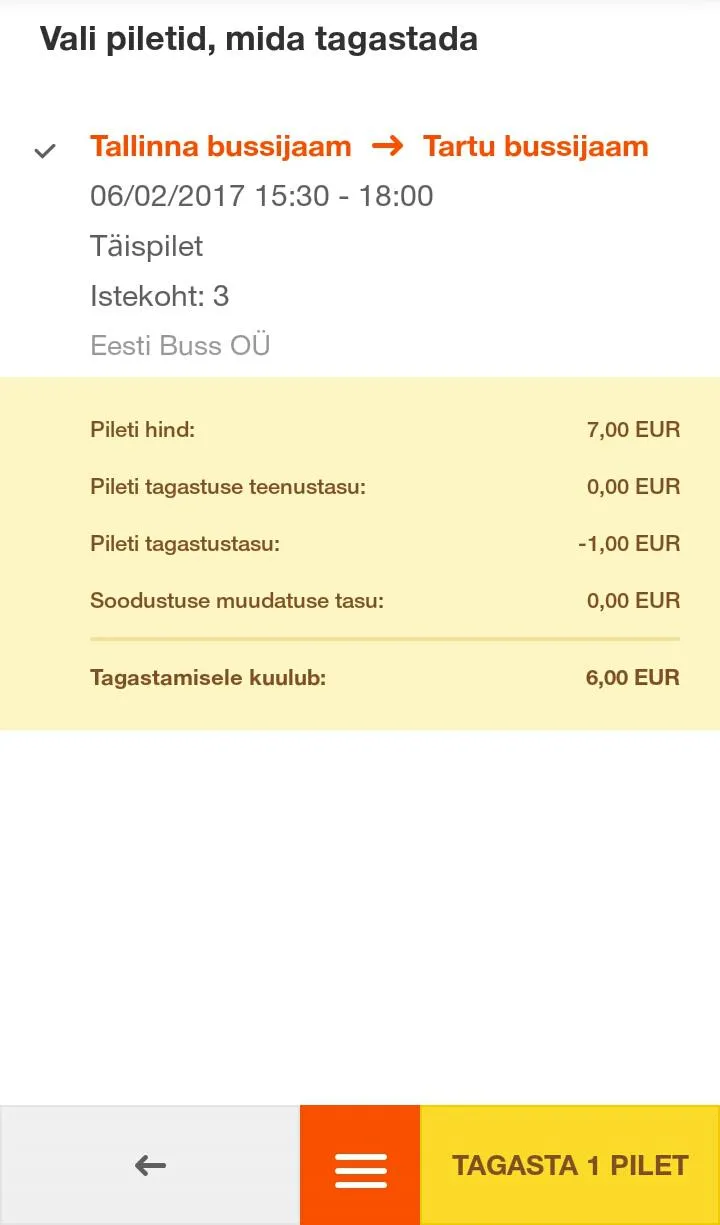Toggle selection of the Tallinn-Tartu ticket

[43, 150]
